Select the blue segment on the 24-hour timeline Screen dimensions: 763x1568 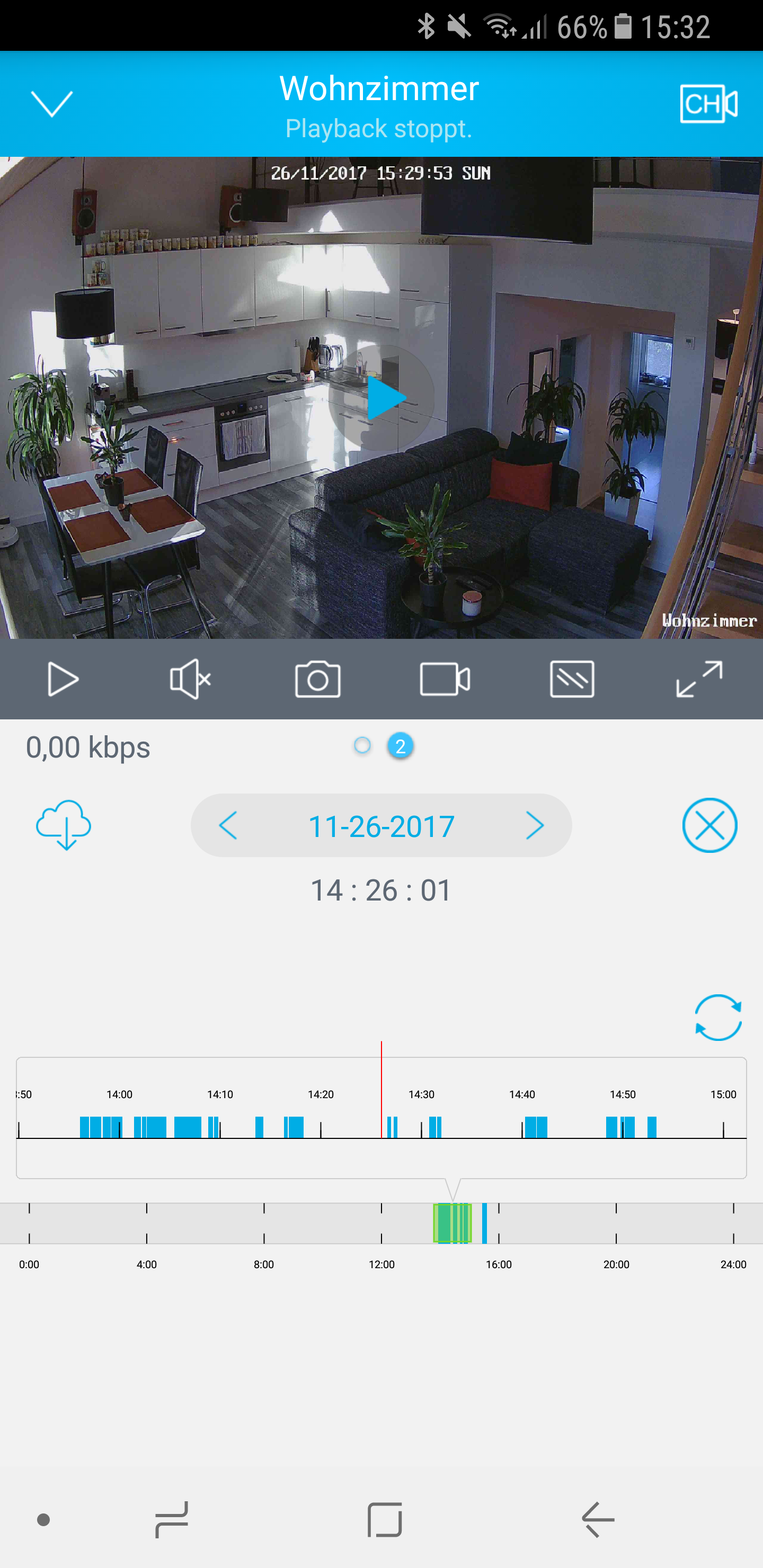(485, 1223)
